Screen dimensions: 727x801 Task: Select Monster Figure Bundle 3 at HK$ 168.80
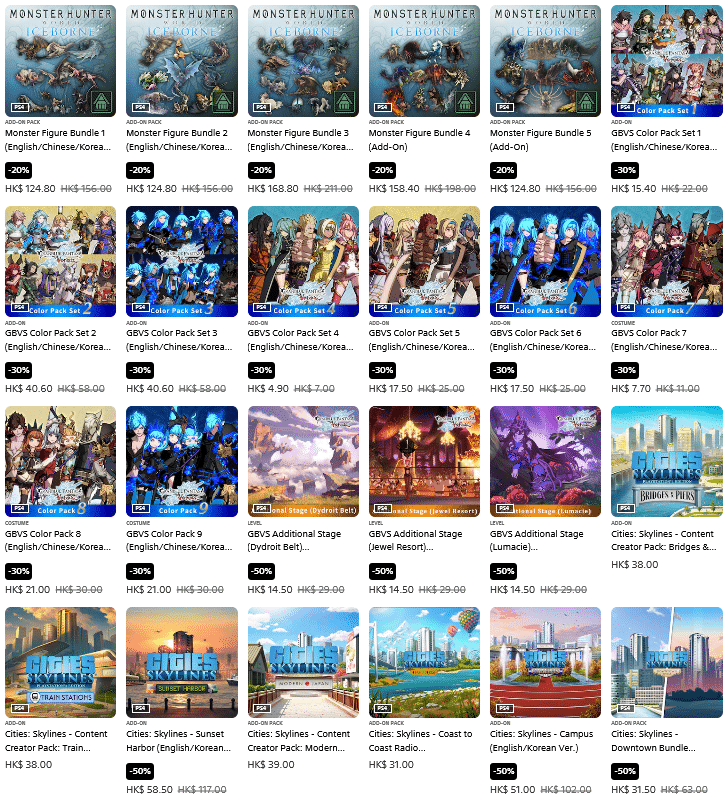[303, 61]
